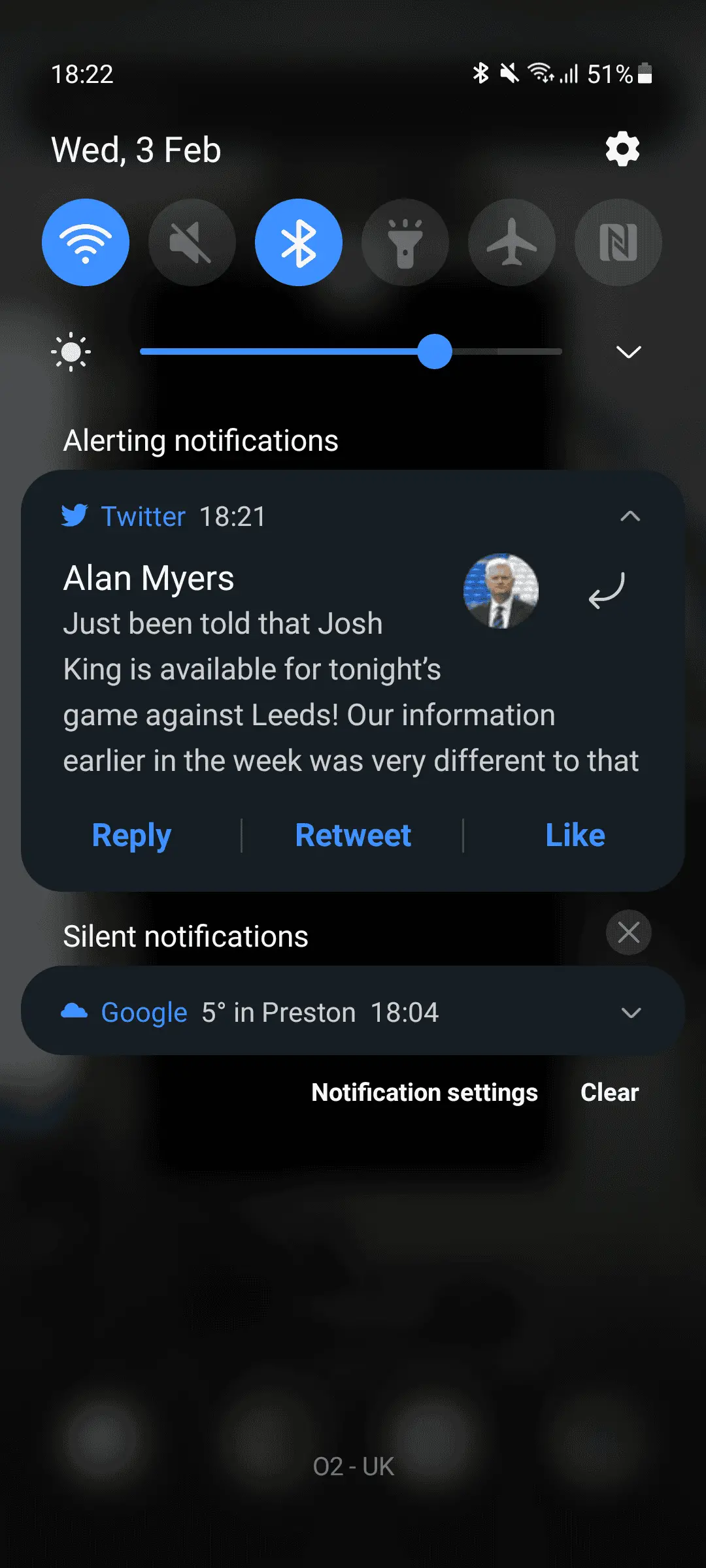706x1568 pixels.
Task: Turn off Wi-Fi quick toggle
Action: coord(86,242)
